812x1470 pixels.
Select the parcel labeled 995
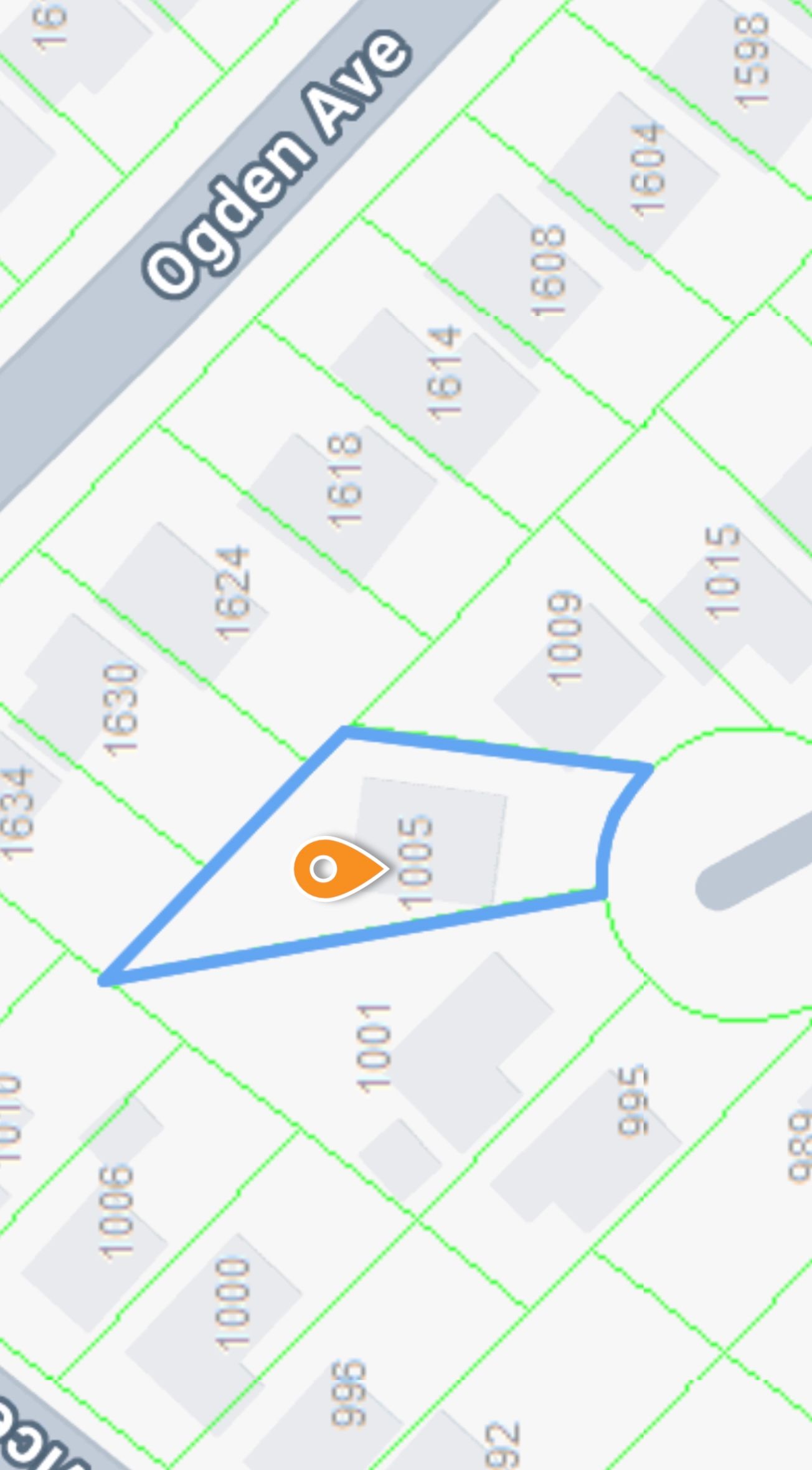pos(633,1100)
